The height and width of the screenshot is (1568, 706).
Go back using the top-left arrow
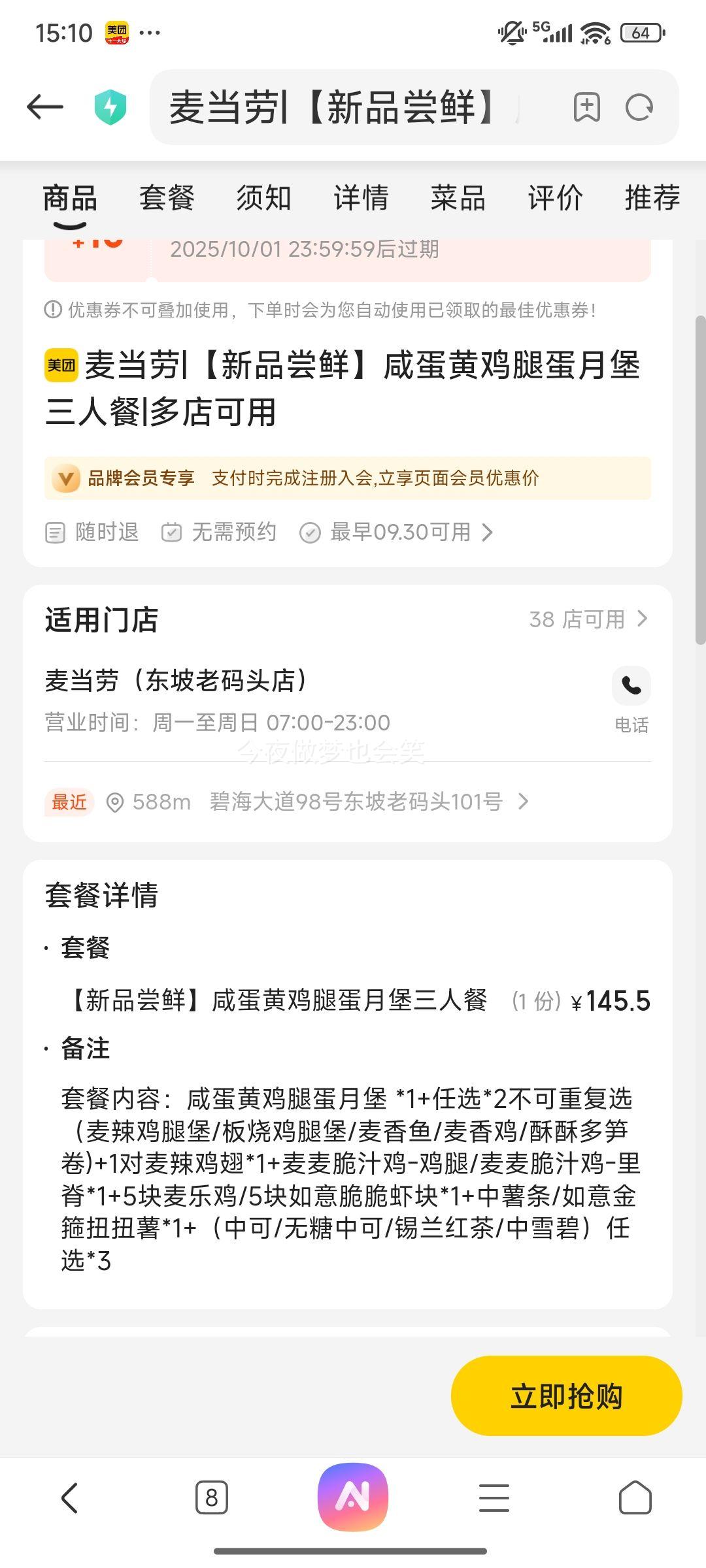[x=44, y=107]
